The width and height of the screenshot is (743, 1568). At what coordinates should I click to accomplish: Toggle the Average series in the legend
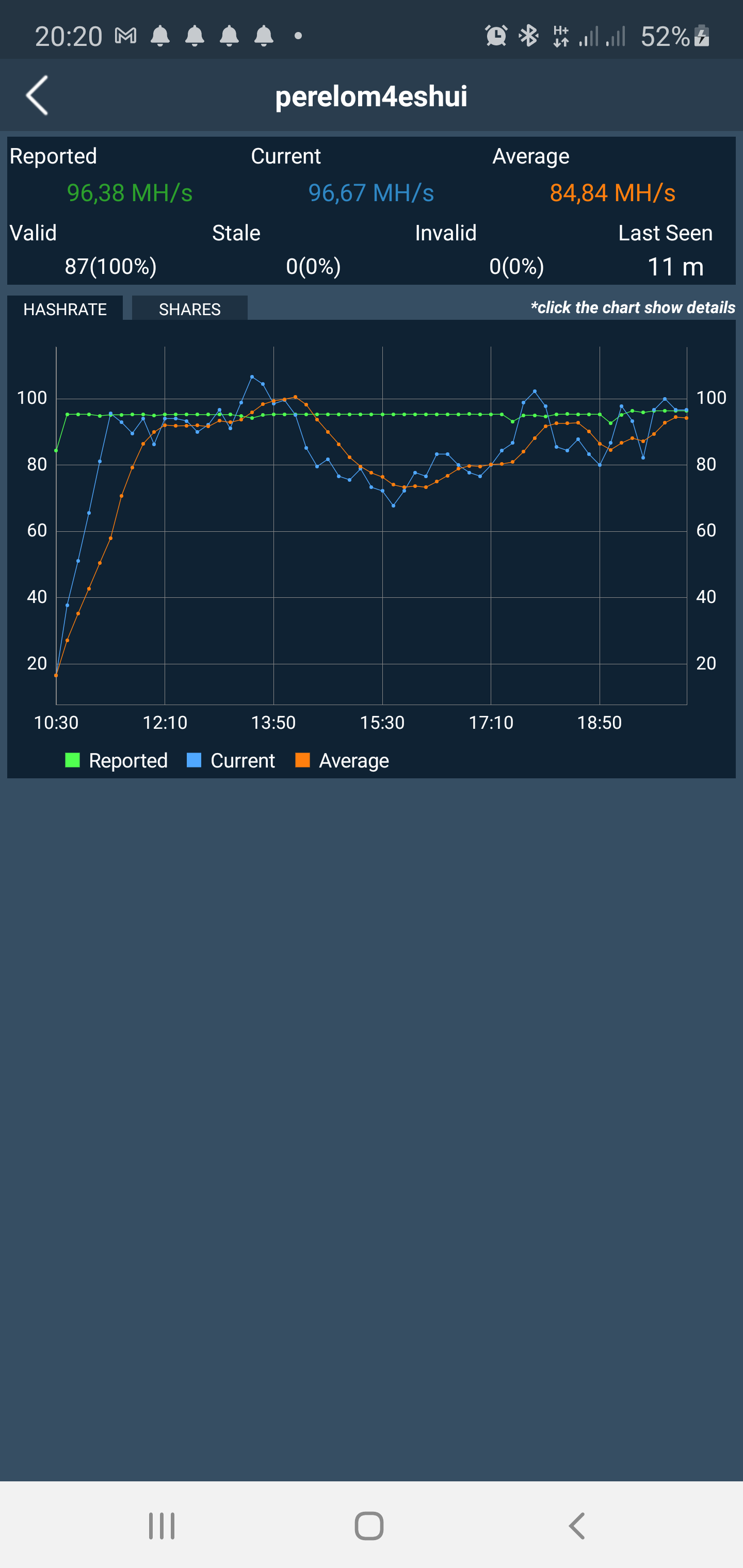(342, 760)
